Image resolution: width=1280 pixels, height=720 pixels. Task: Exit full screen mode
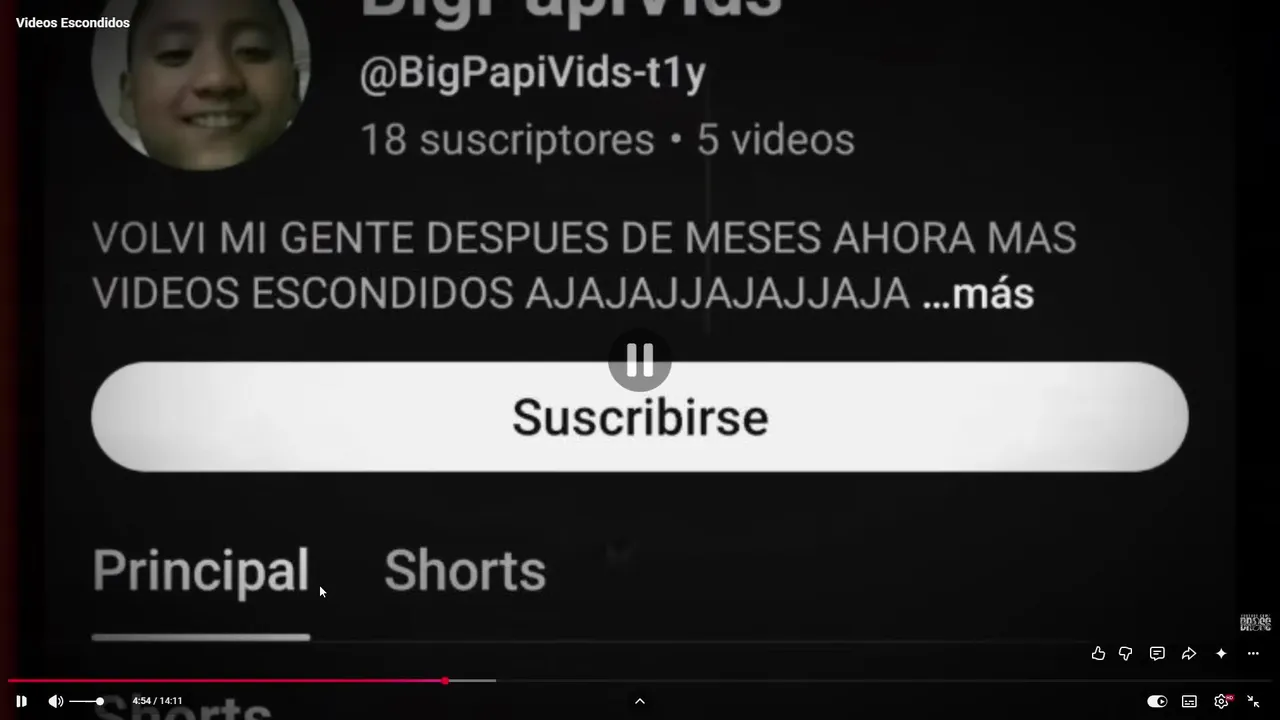click(1253, 701)
